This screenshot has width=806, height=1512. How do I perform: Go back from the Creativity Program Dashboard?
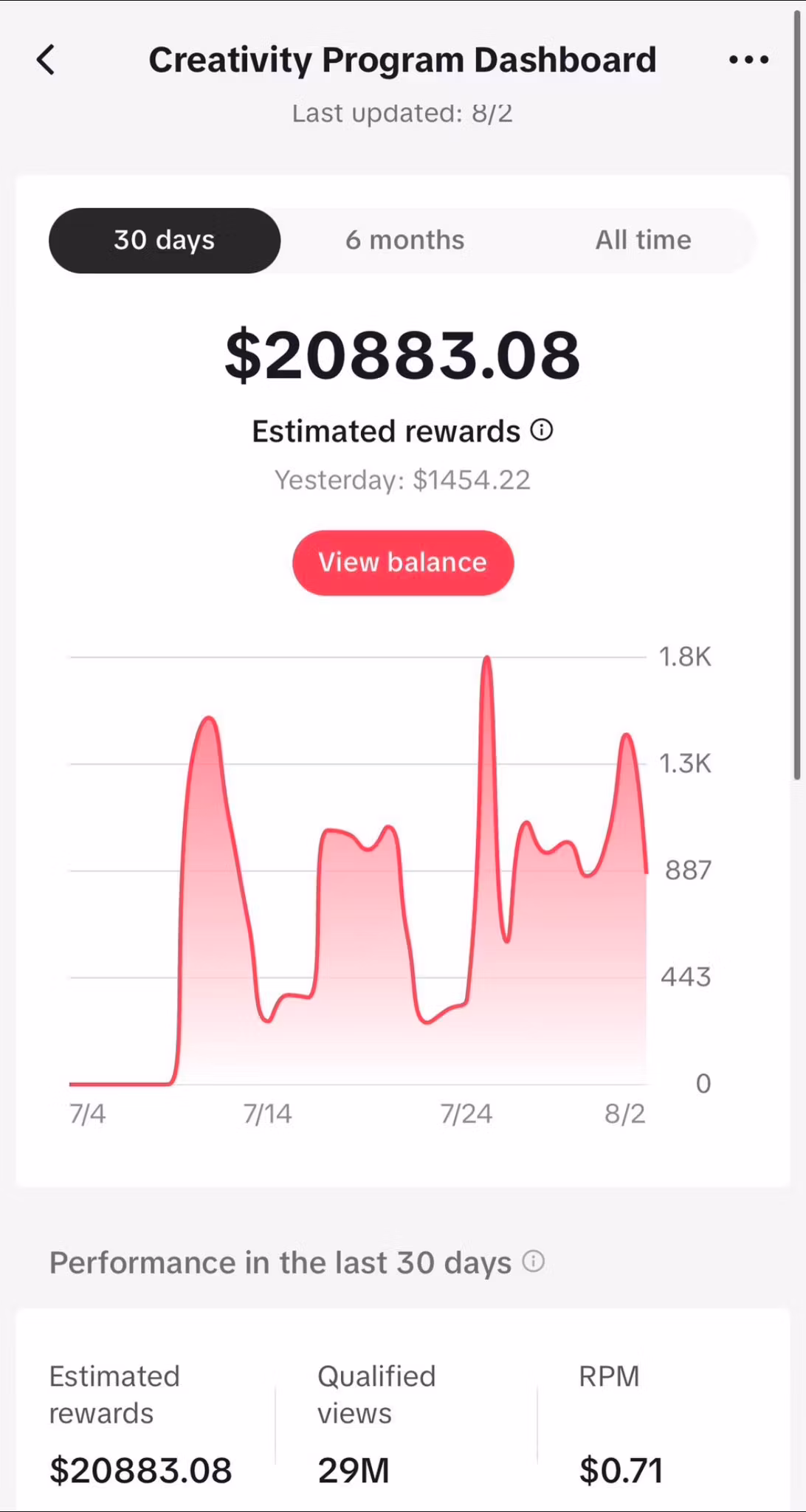(46, 60)
